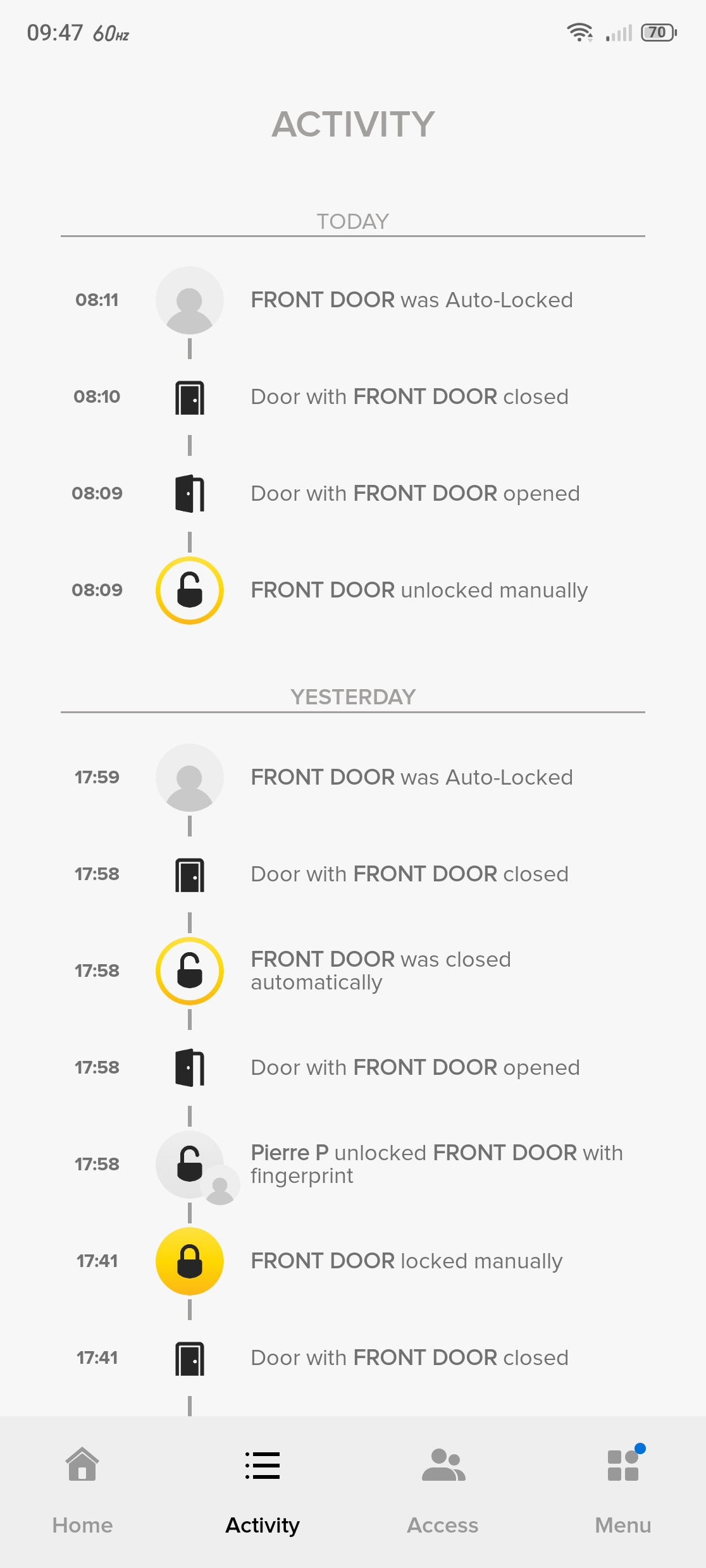Switch to the Home tab

click(x=82, y=1489)
